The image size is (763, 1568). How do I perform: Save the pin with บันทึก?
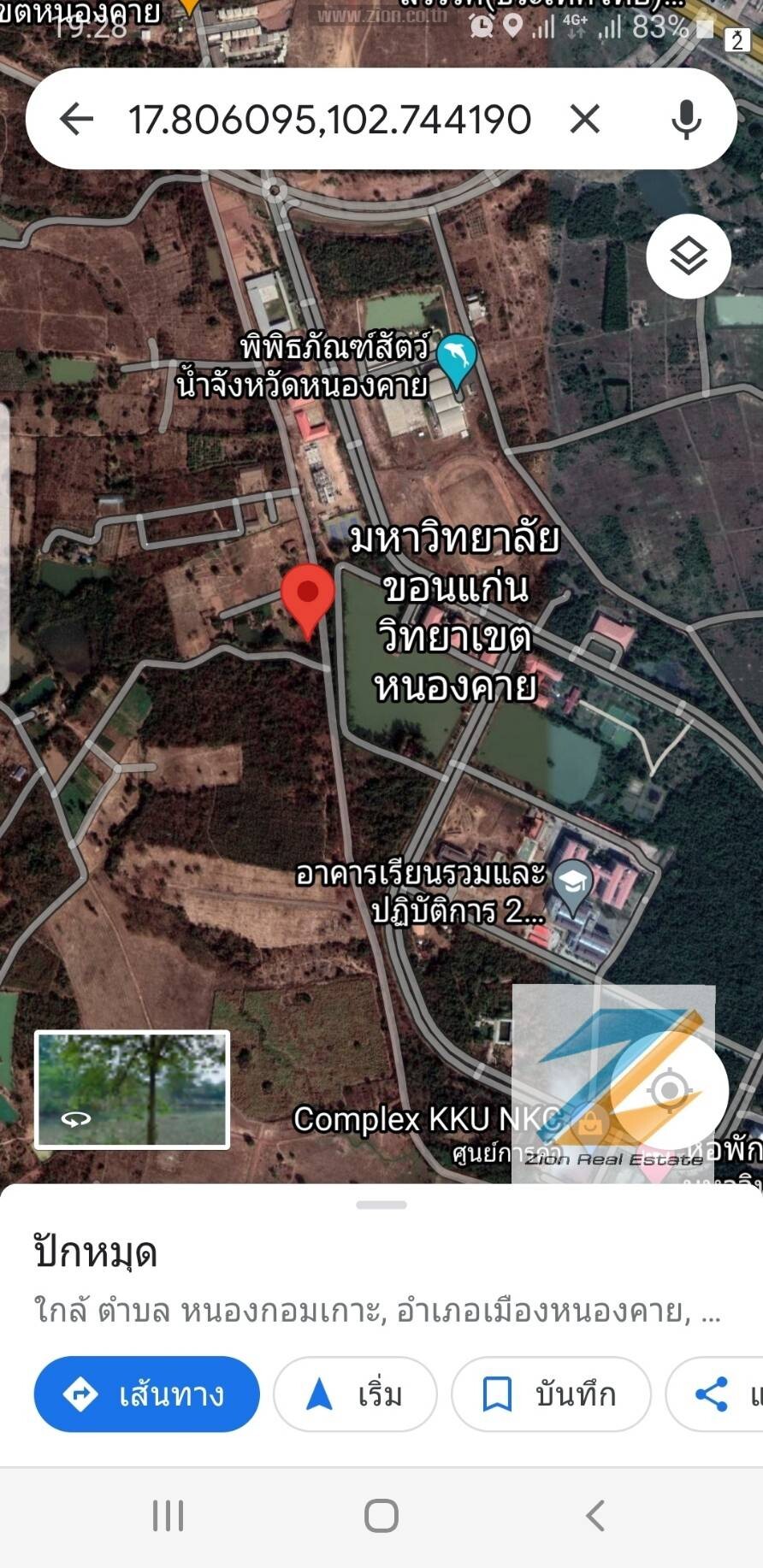[x=551, y=1394]
